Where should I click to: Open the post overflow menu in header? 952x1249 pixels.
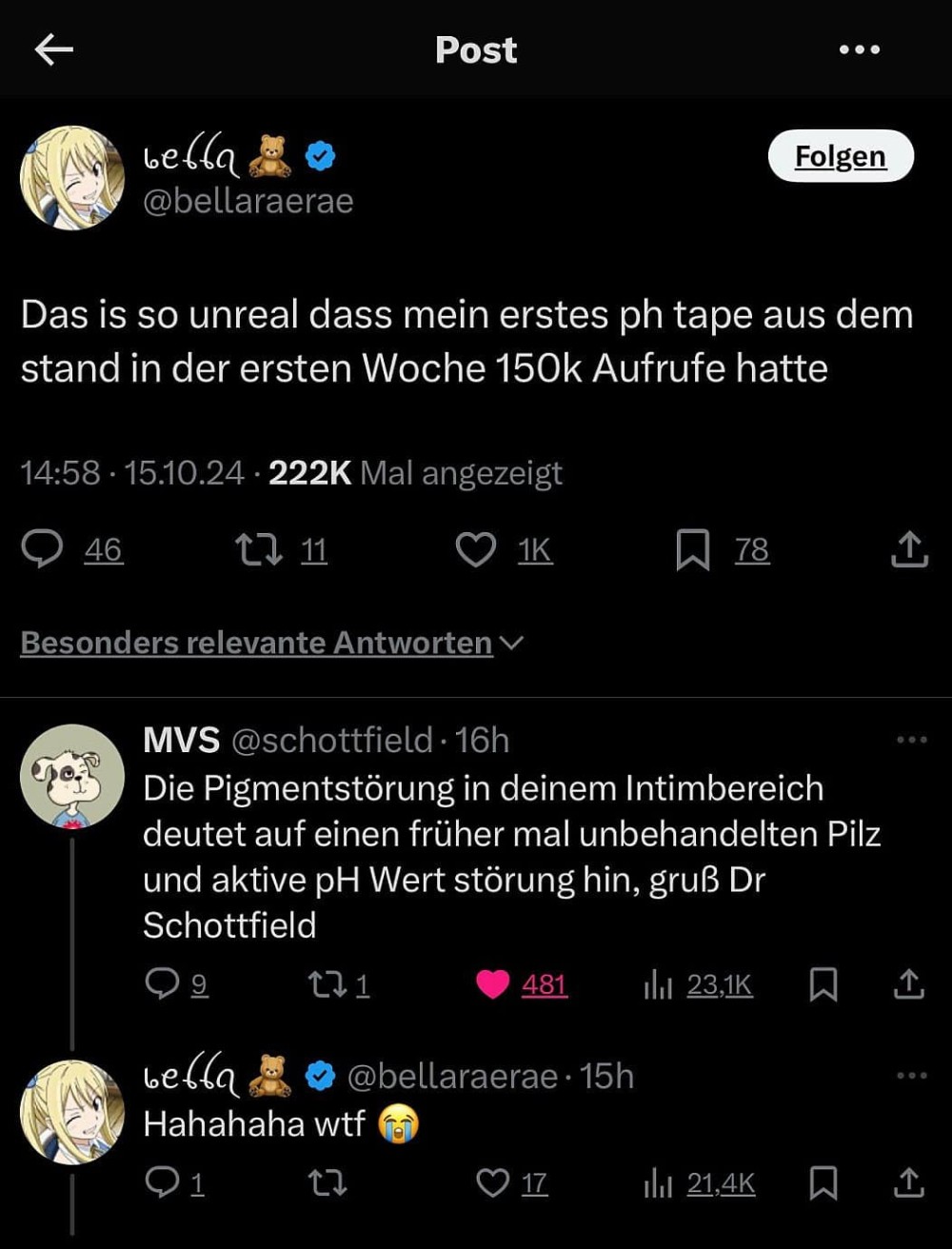[859, 50]
